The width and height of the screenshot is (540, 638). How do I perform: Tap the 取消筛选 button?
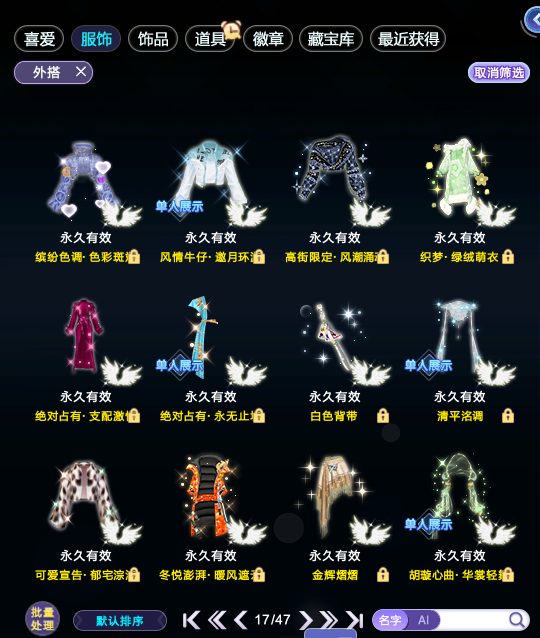coord(499,73)
